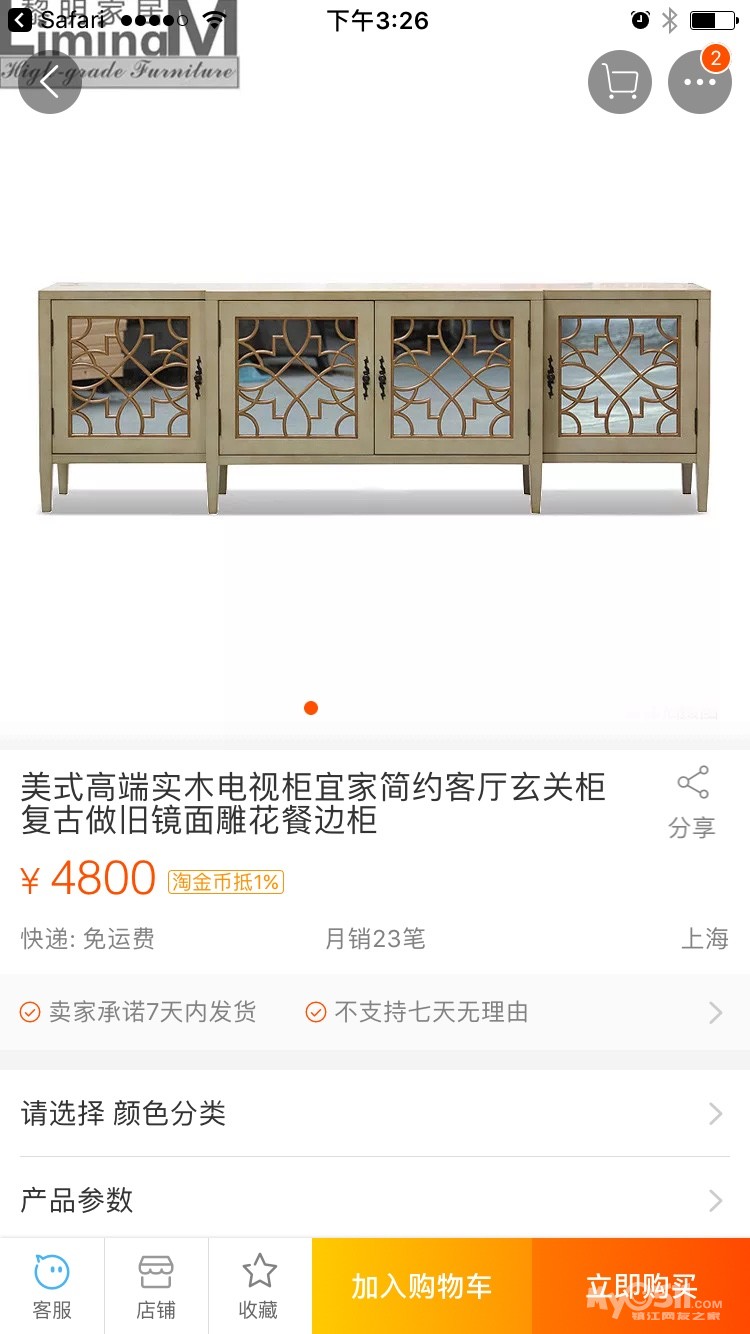750x1334 pixels.
Task: Visit the seller's 店铺 page
Action: (x=156, y=1286)
